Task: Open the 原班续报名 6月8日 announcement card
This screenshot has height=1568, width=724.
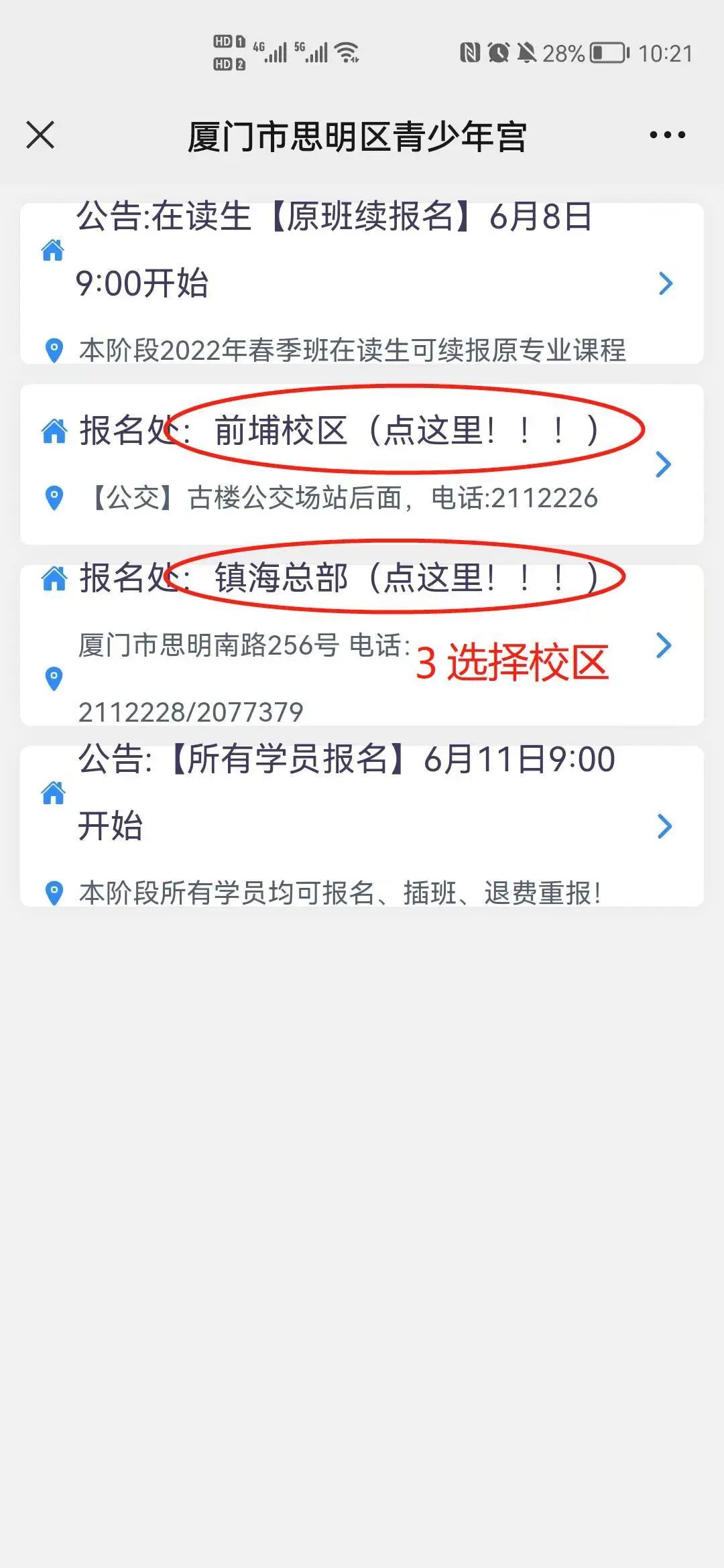Action: [x=362, y=283]
